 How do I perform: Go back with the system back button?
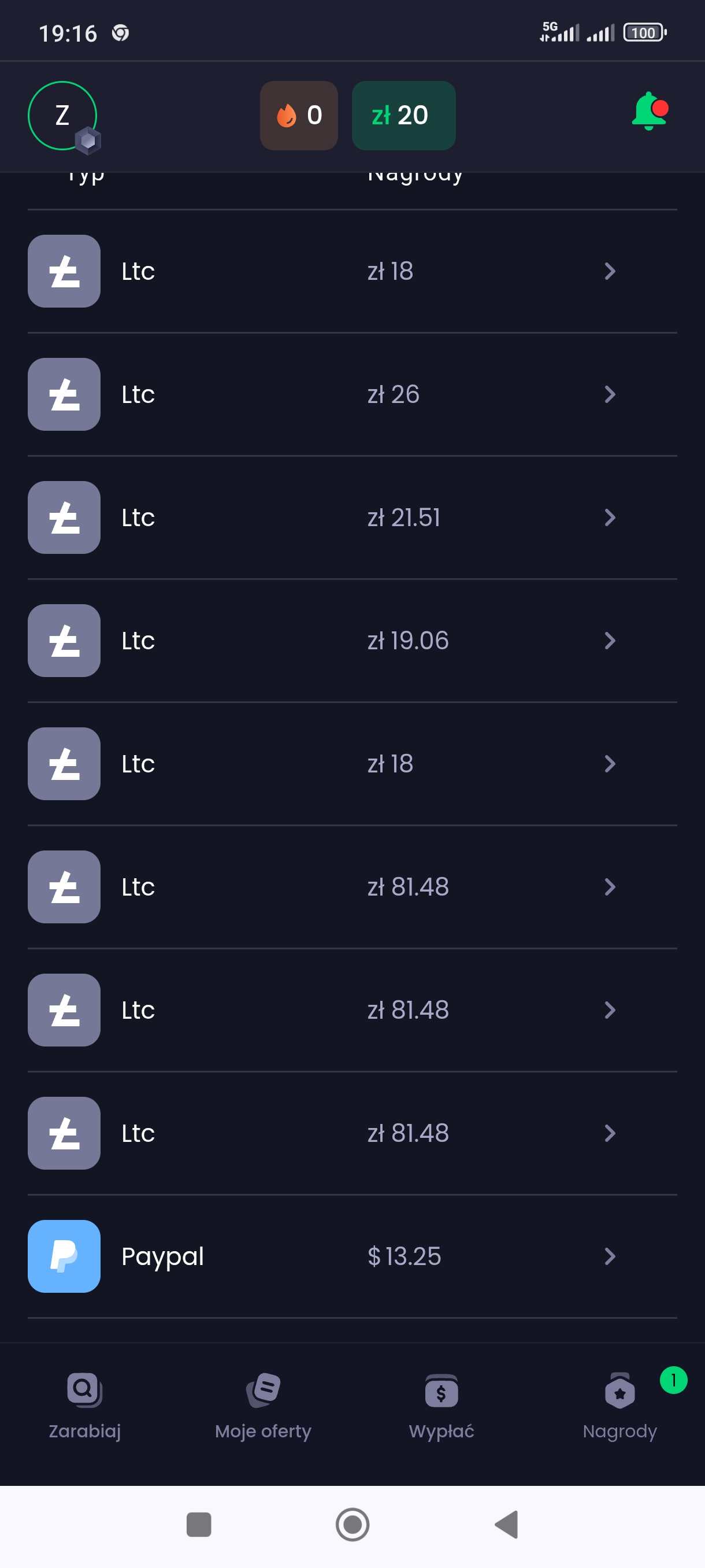[x=507, y=1524]
